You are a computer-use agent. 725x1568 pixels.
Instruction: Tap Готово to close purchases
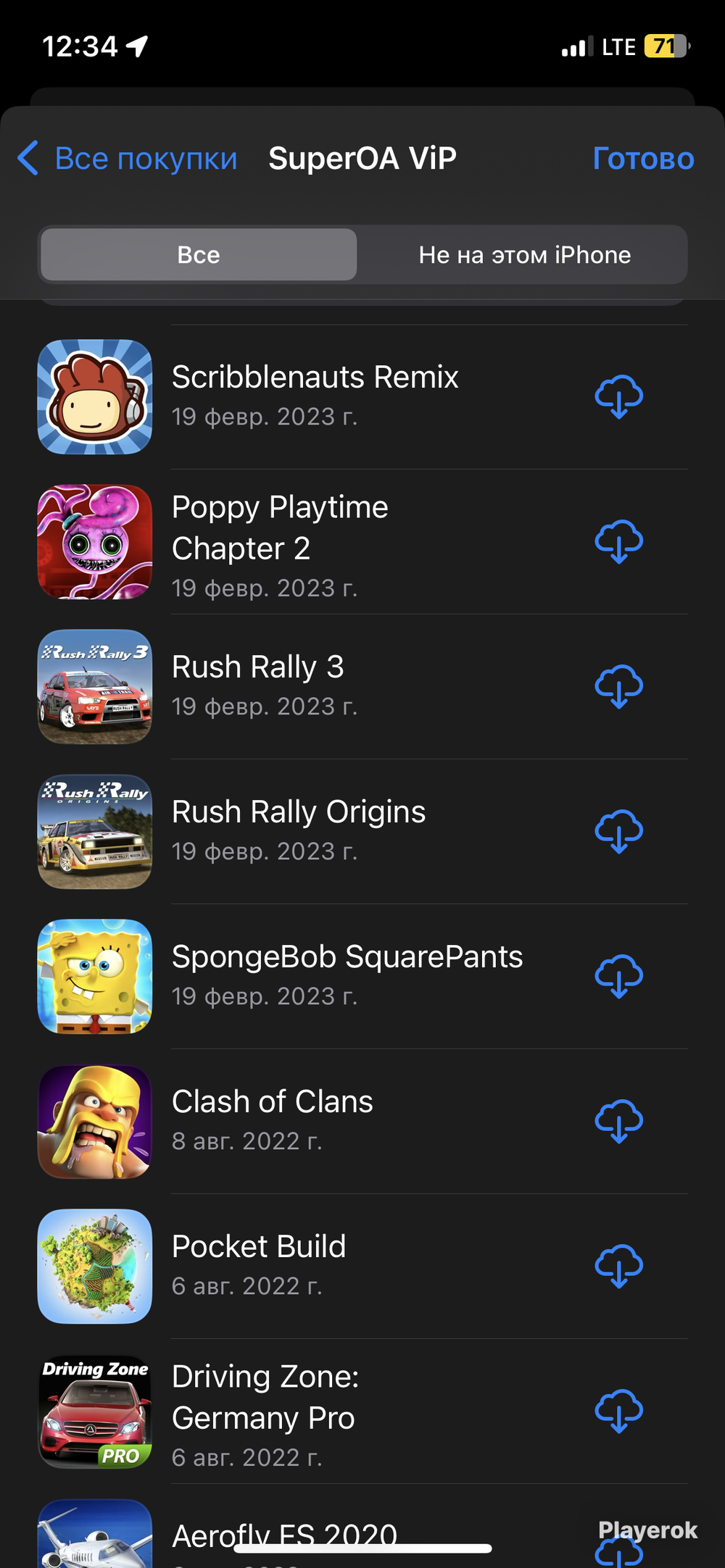pyautogui.click(x=643, y=158)
